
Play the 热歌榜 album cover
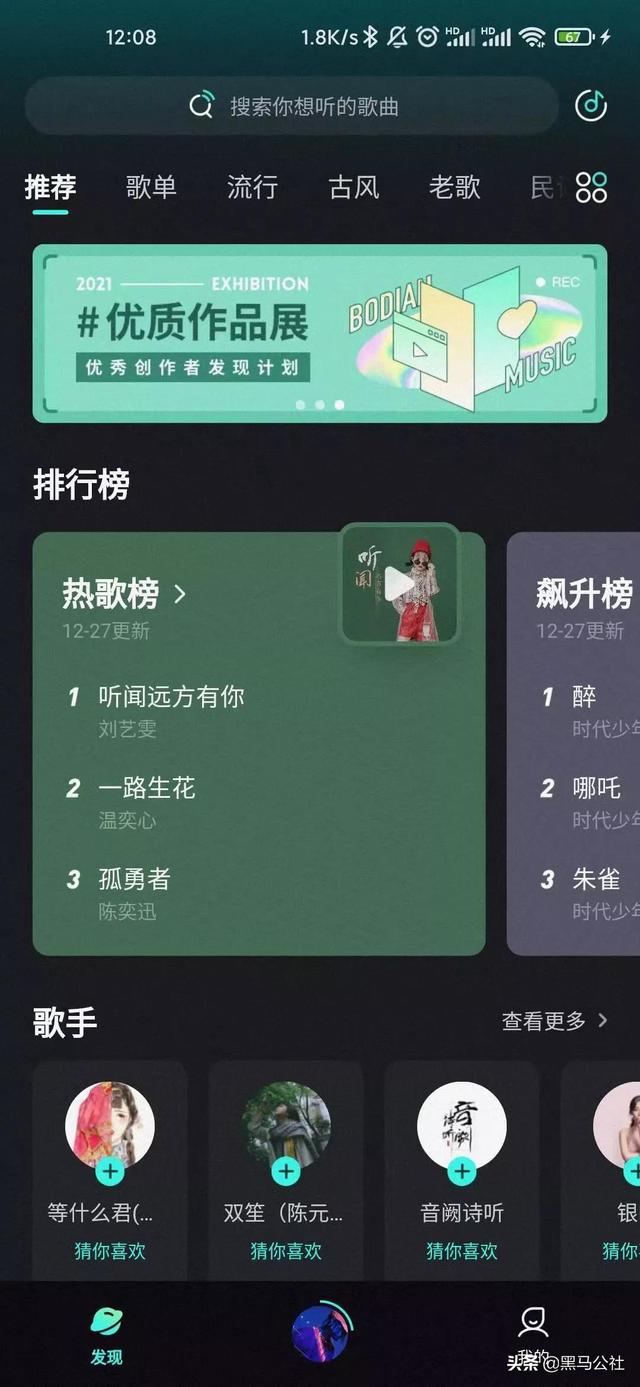(x=400, y=585)
